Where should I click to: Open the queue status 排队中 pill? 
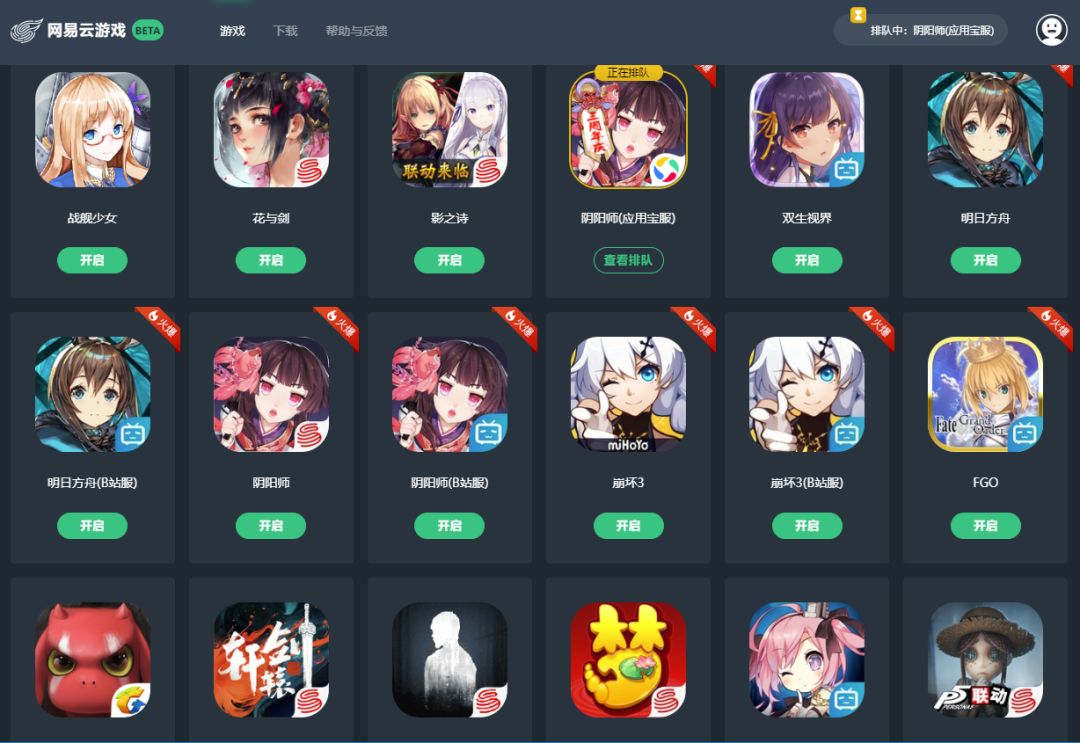(x=921, y=30)
